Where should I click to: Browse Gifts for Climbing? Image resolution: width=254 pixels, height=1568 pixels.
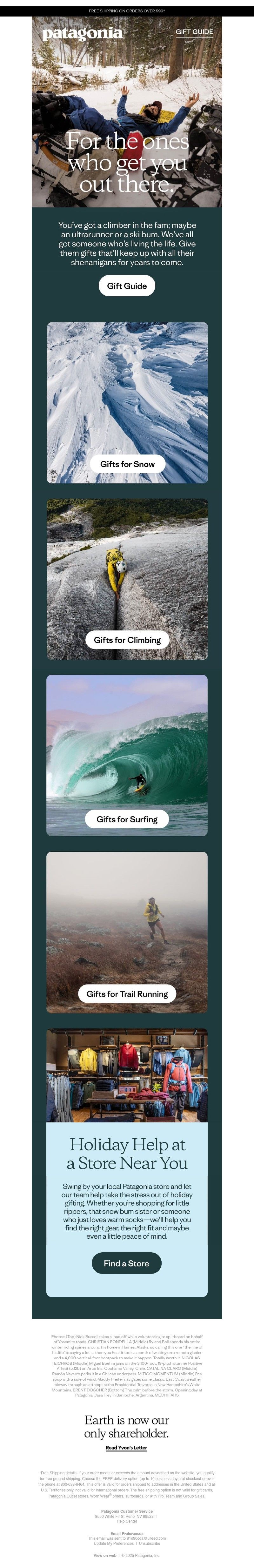pos(127,640)
